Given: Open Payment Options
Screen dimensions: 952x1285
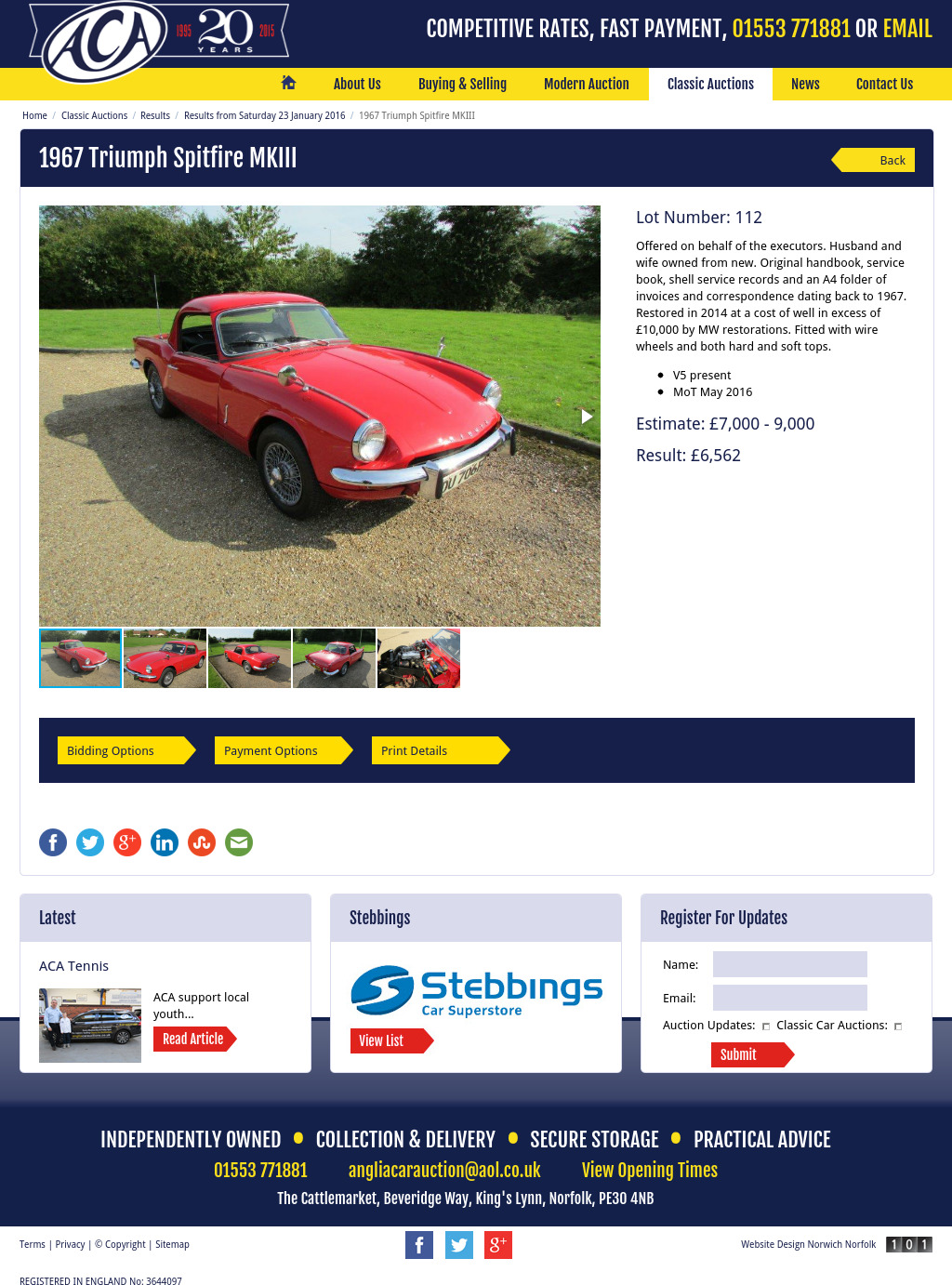Looking at the screenshot, I should pyautogui.click(x=280, y=750).
